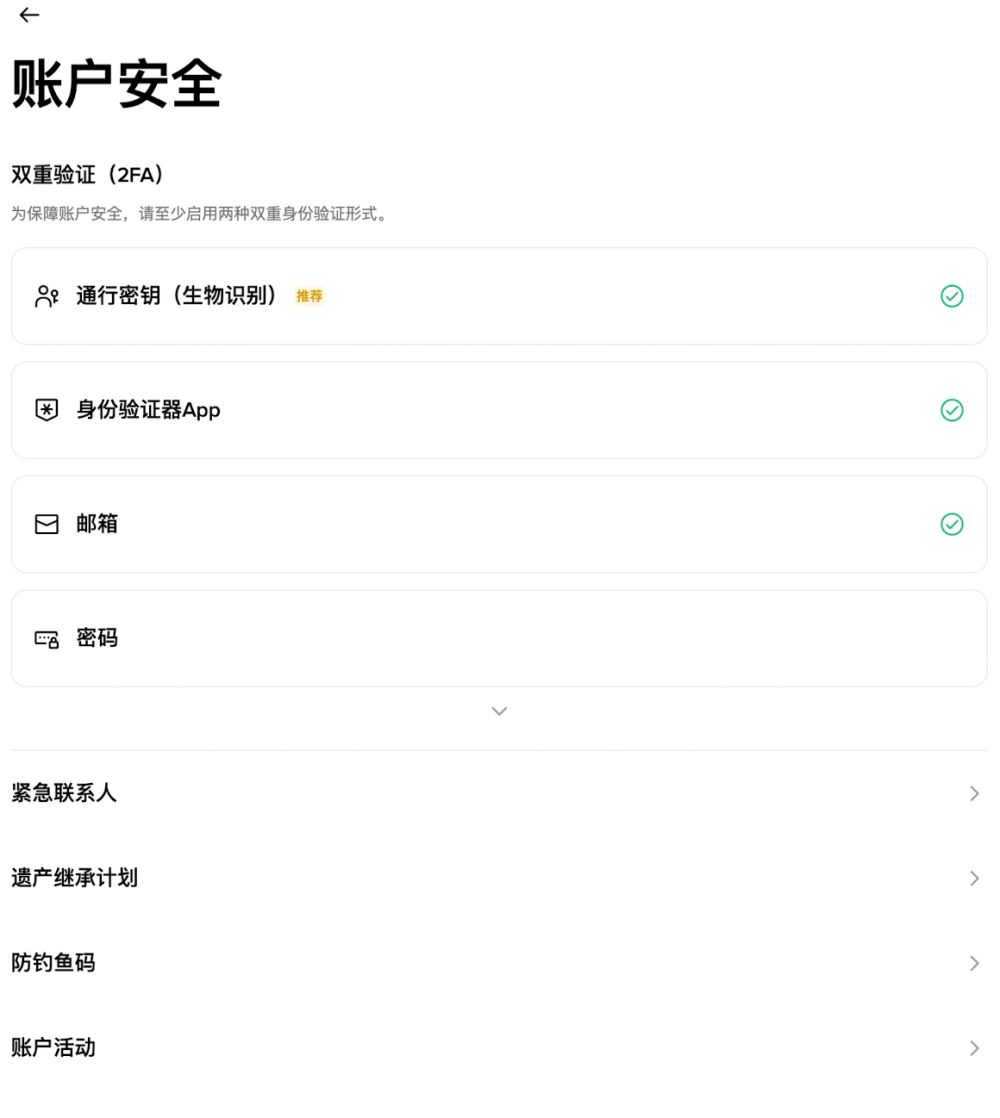Tap the back arrow at top left
The width and height of the screenshot is (1000, 1118).
click(x=28, y=15)
